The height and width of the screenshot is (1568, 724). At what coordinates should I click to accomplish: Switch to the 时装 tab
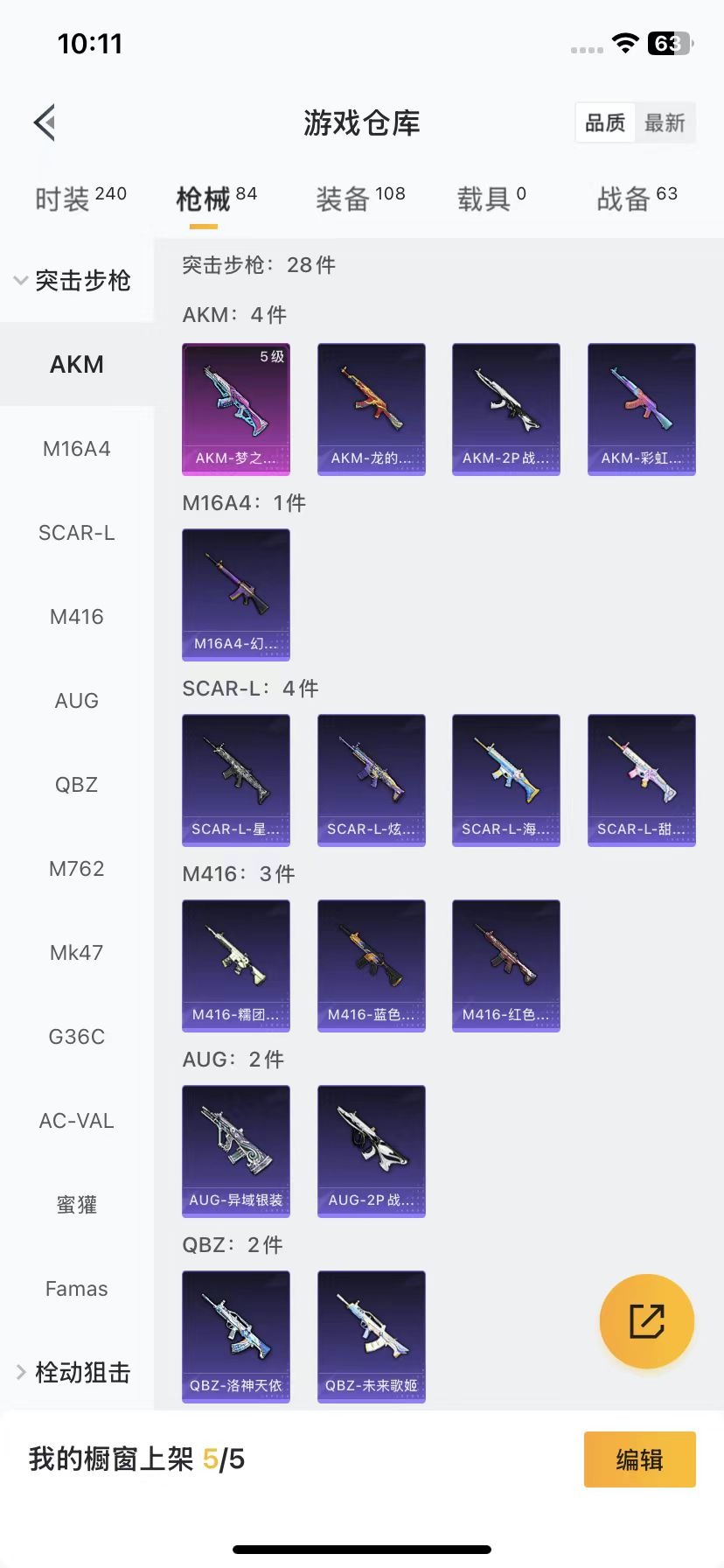(80, 199)
